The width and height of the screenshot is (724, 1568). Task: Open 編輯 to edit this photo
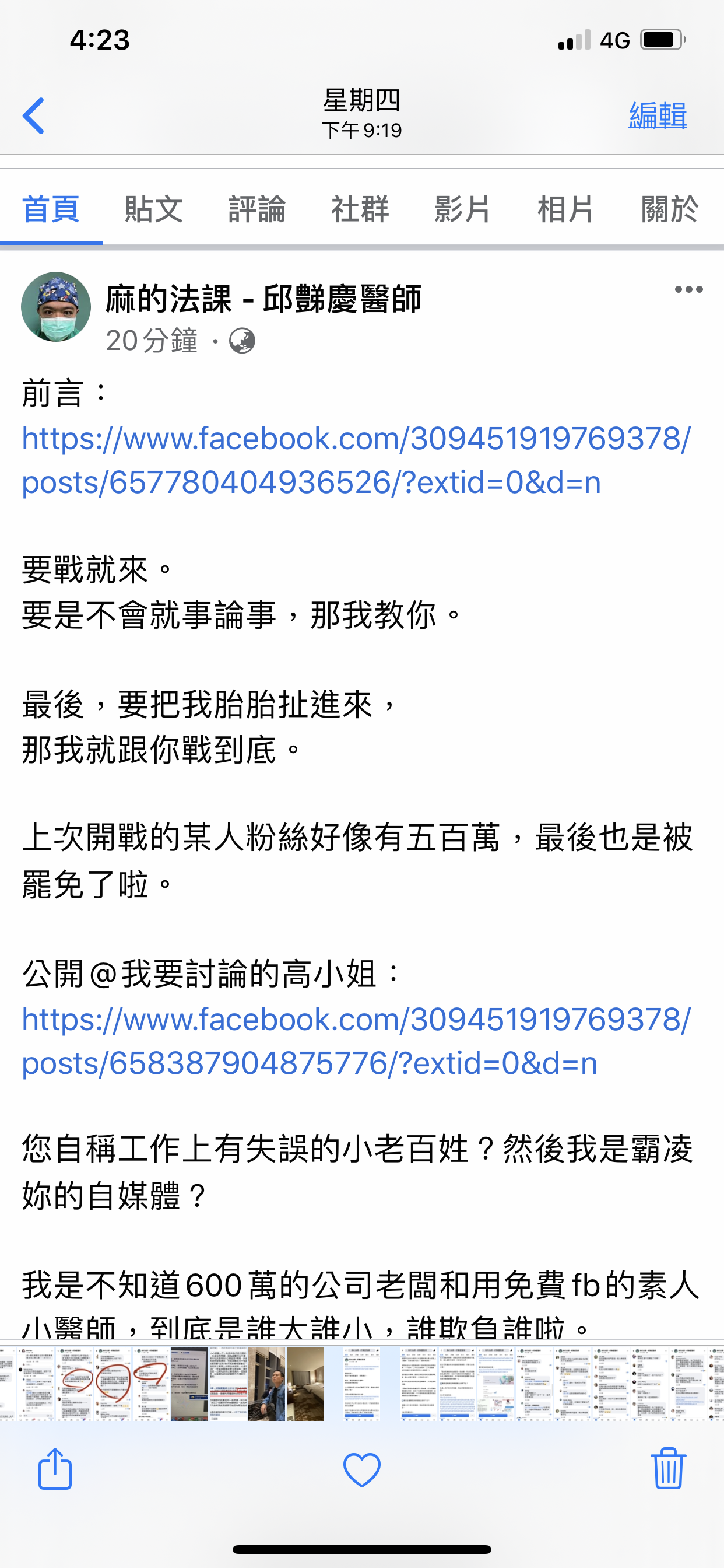(x=657, y=115)
